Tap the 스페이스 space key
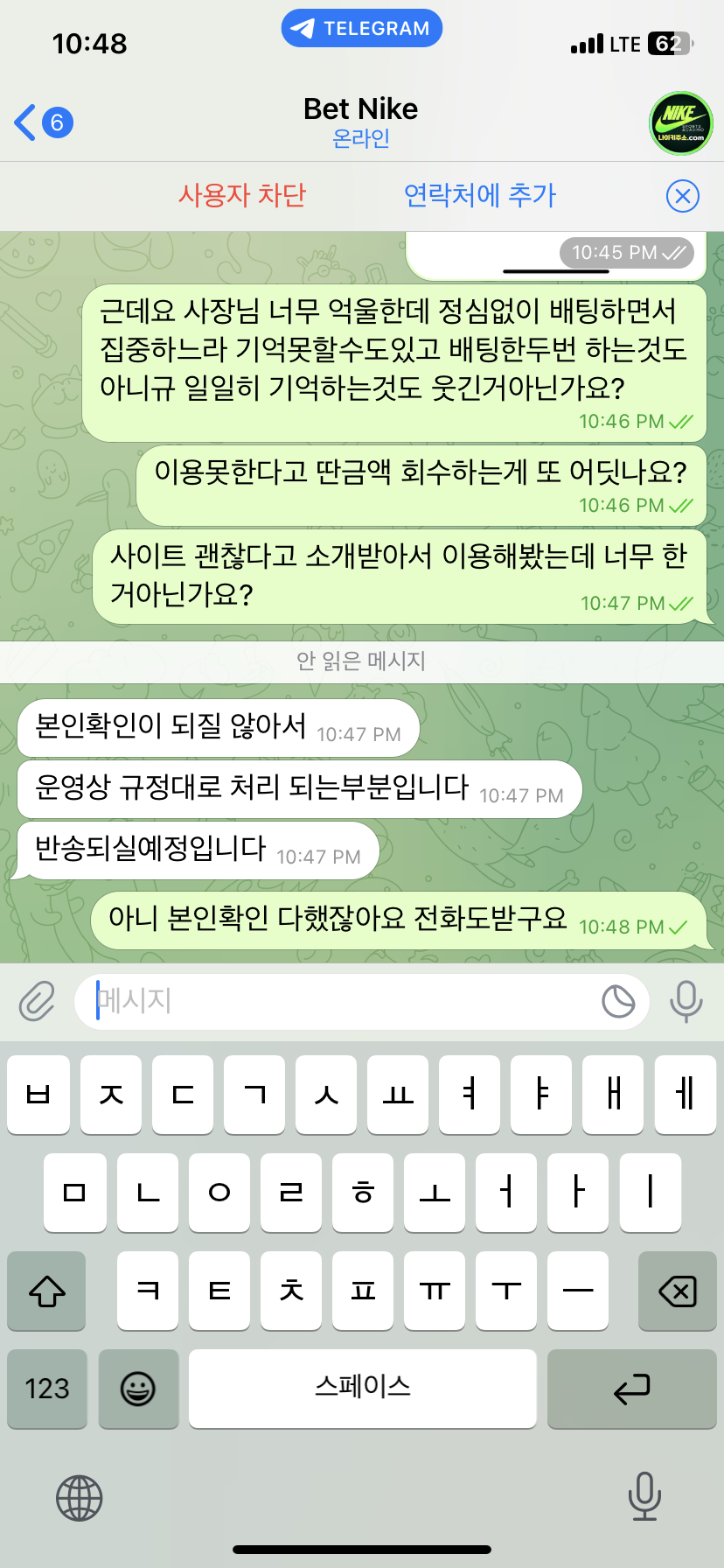 (362, 1389)
